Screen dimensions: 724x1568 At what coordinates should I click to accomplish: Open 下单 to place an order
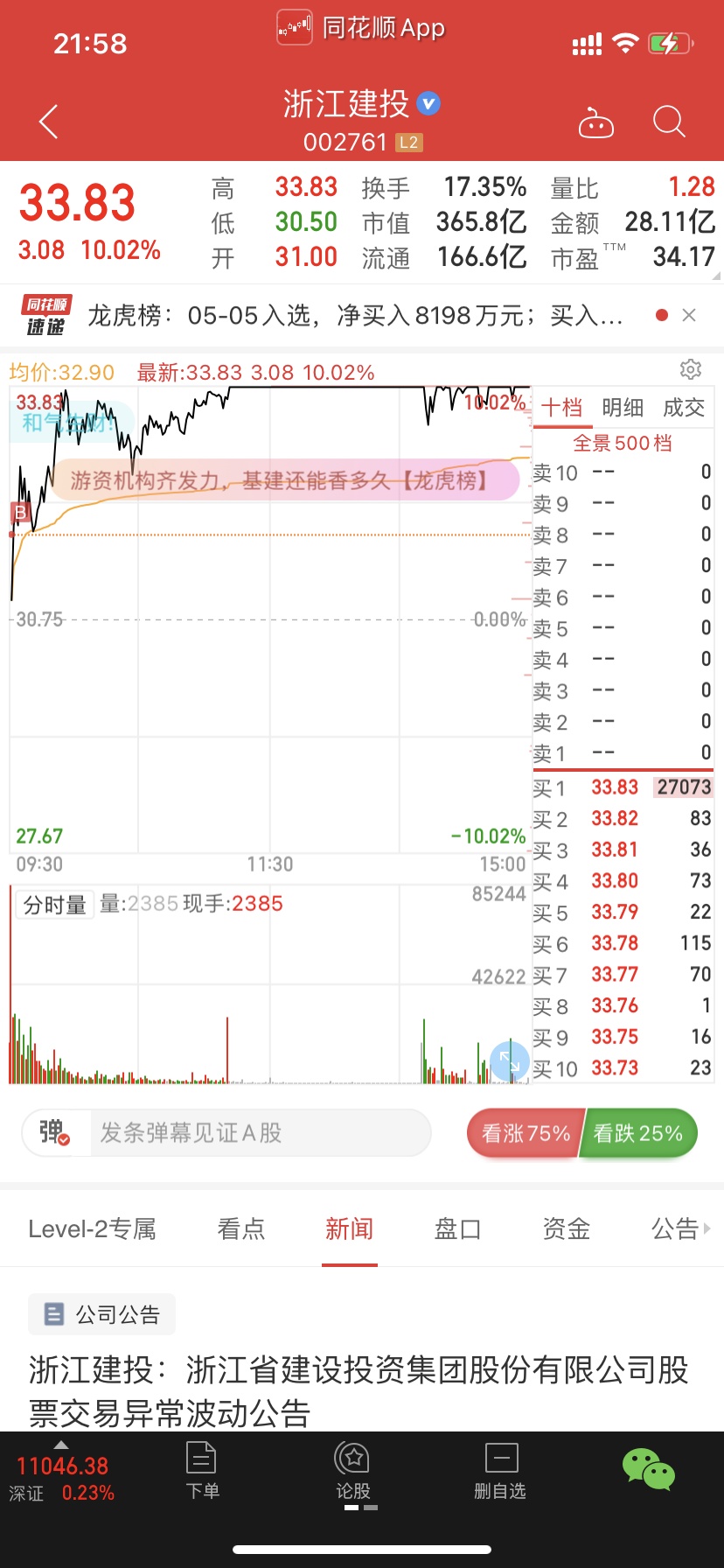pos(202,1472)
